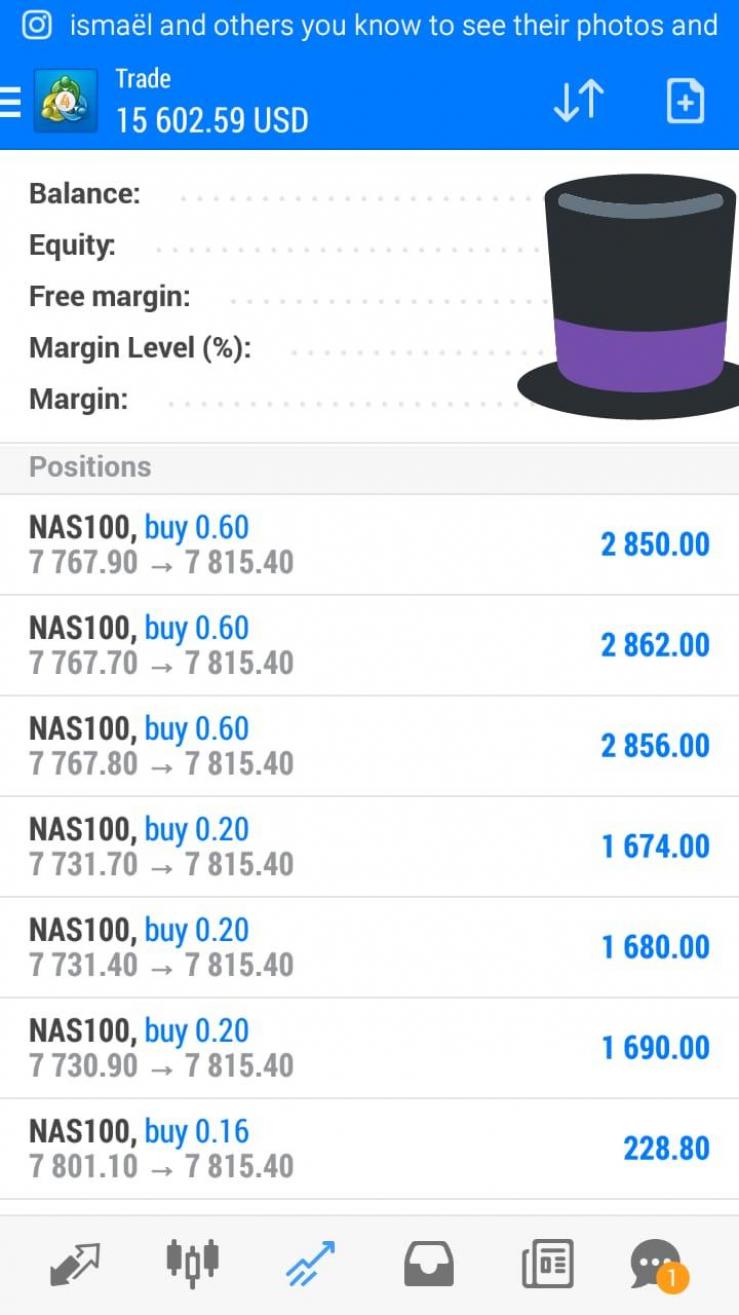Switch to the Quotes tab
The image size is (739, 1315).
[75, 1264]
